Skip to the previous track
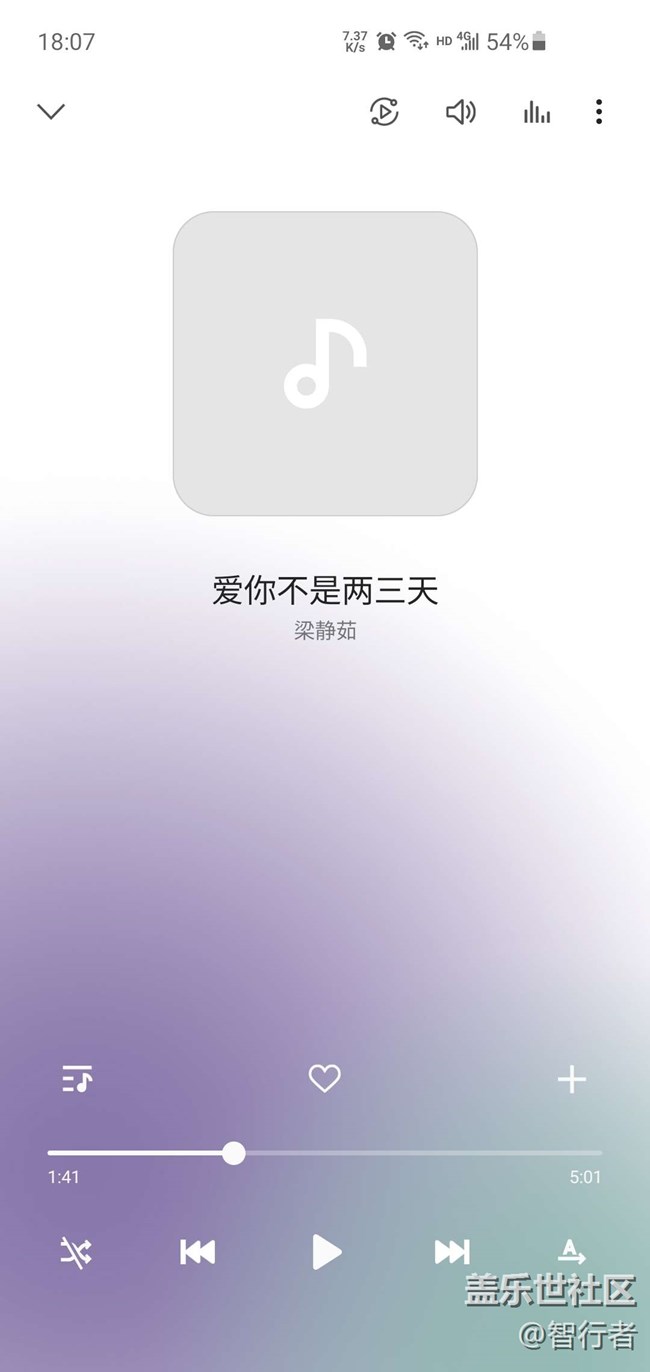The height and width of the screenshot is (1372, 650). (197, 1251)
